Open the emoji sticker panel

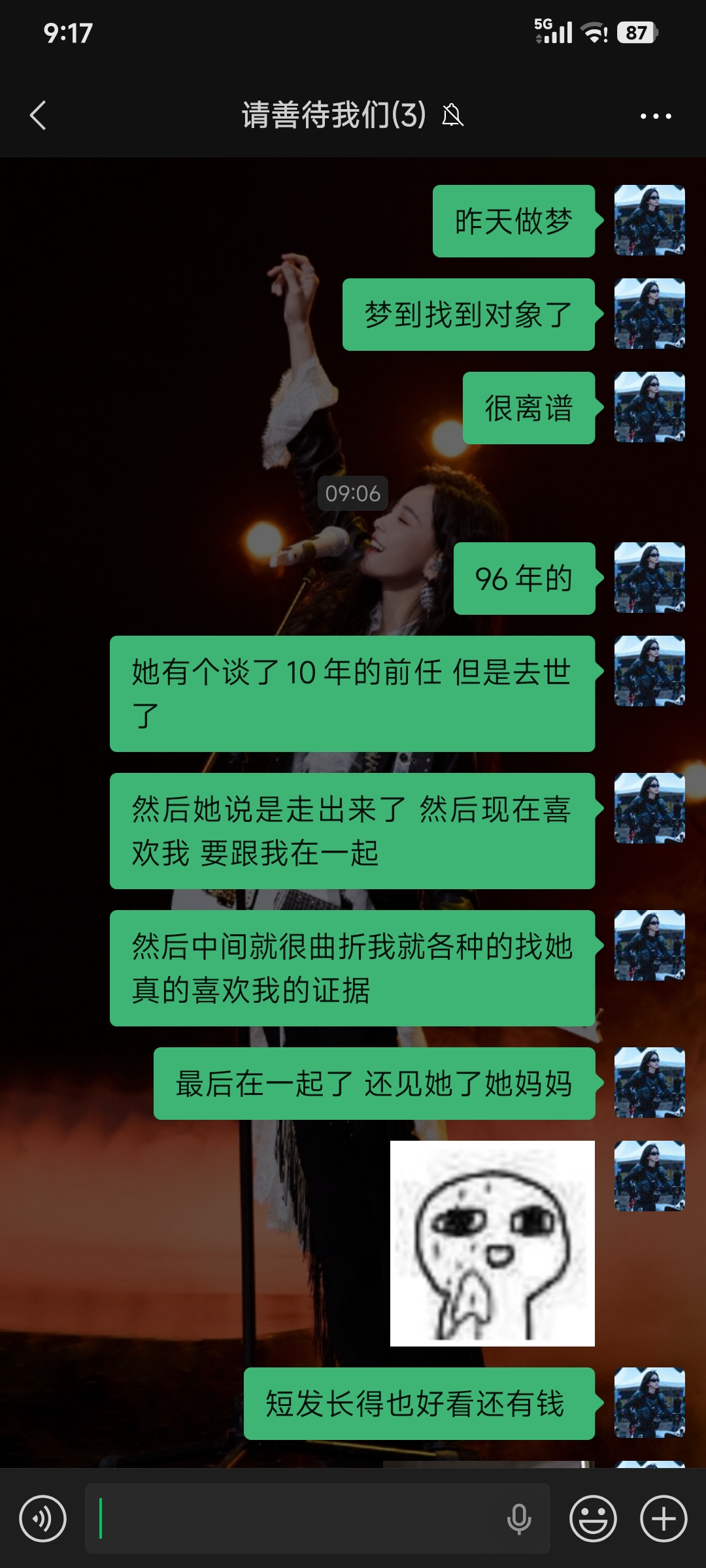pos(593,1518)
